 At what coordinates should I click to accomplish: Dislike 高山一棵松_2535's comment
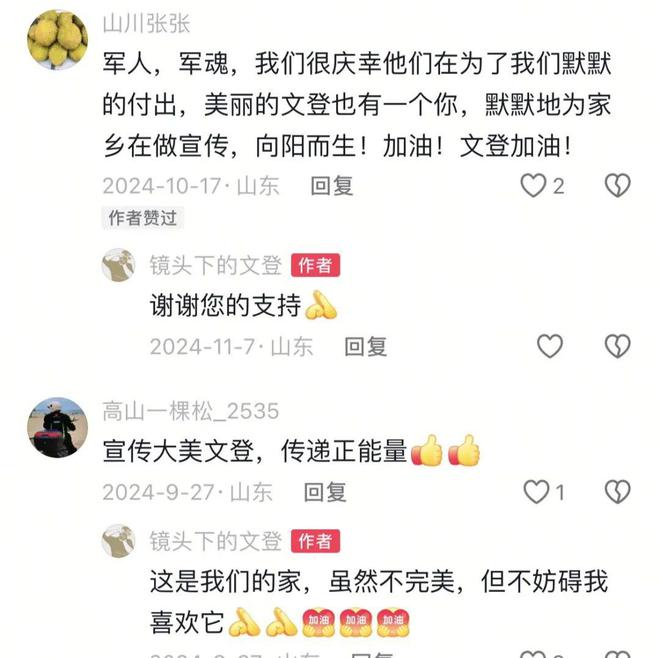(x=618, y=491)
